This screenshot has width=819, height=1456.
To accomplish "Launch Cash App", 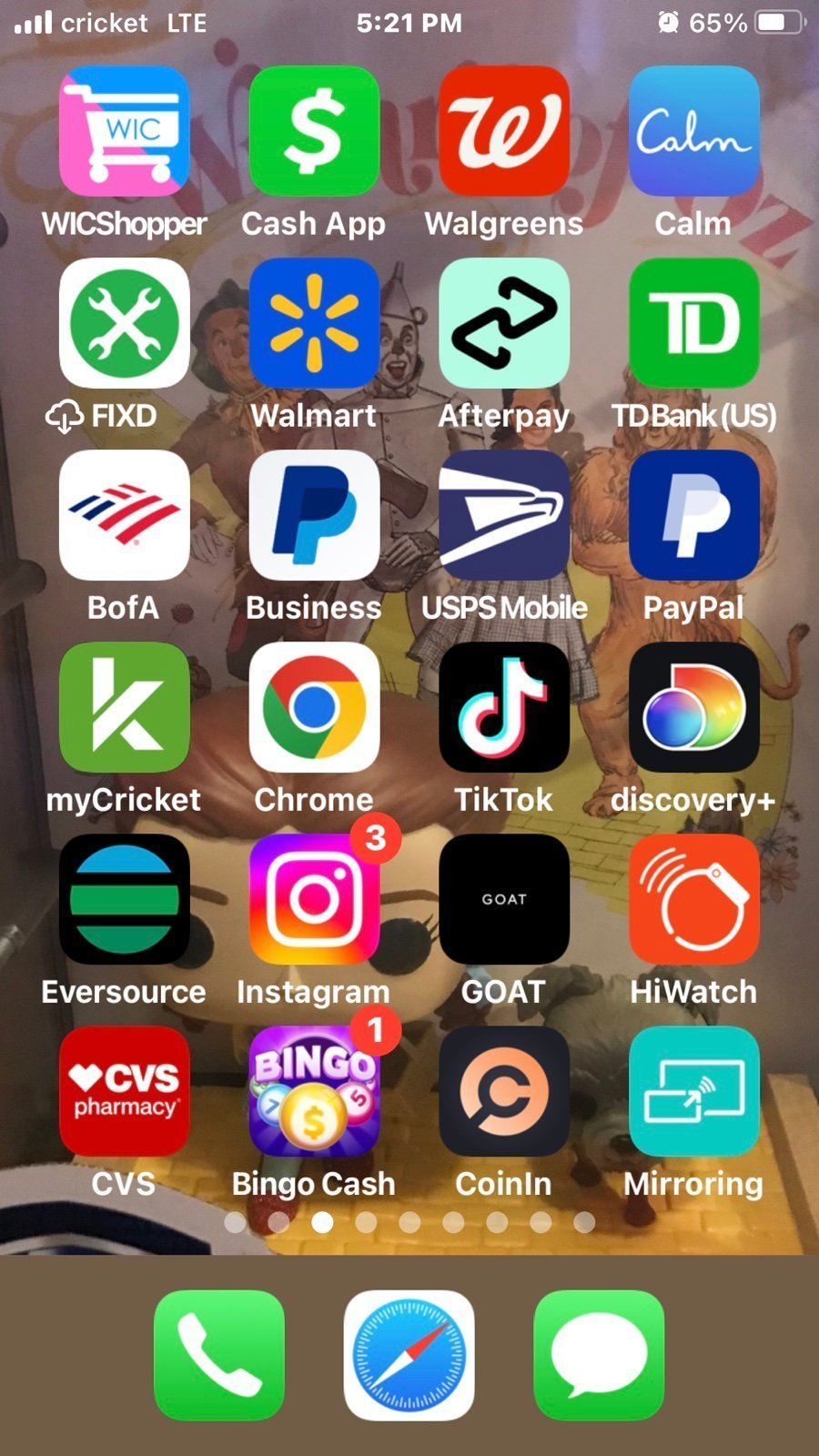I will (314, 131).
